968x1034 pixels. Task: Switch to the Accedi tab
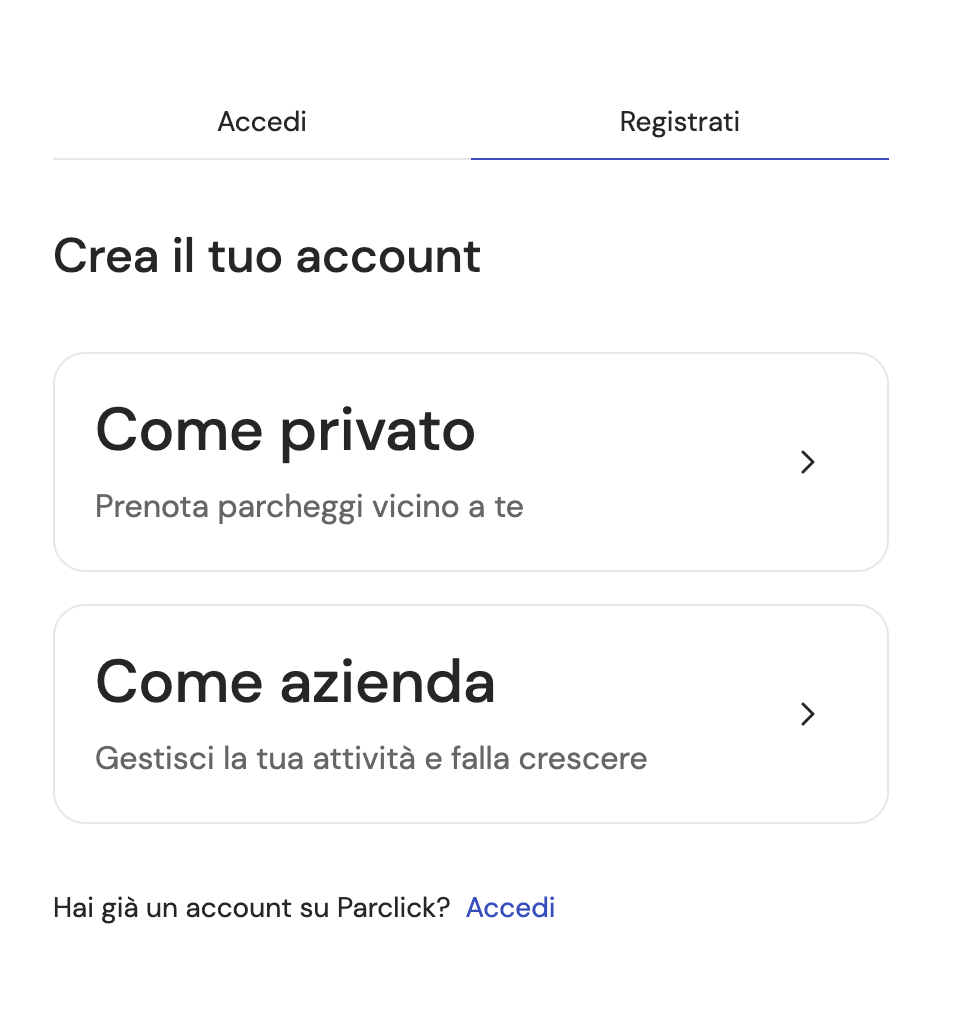coord(261,121)
